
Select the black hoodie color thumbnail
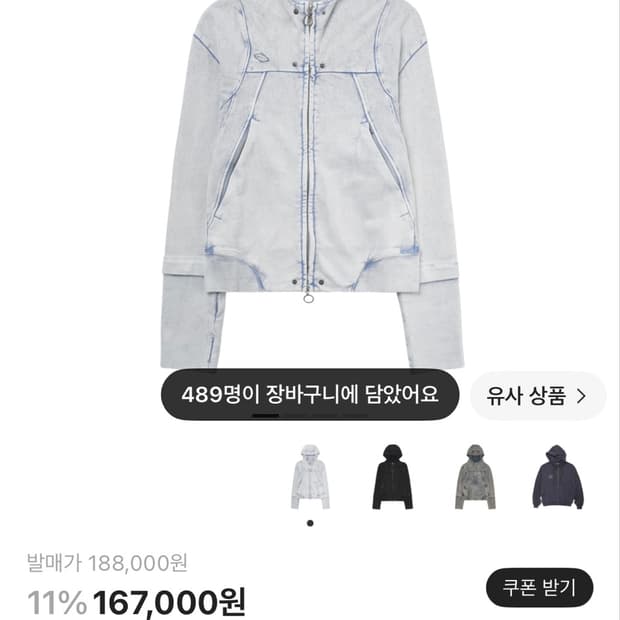coord(393,477)
